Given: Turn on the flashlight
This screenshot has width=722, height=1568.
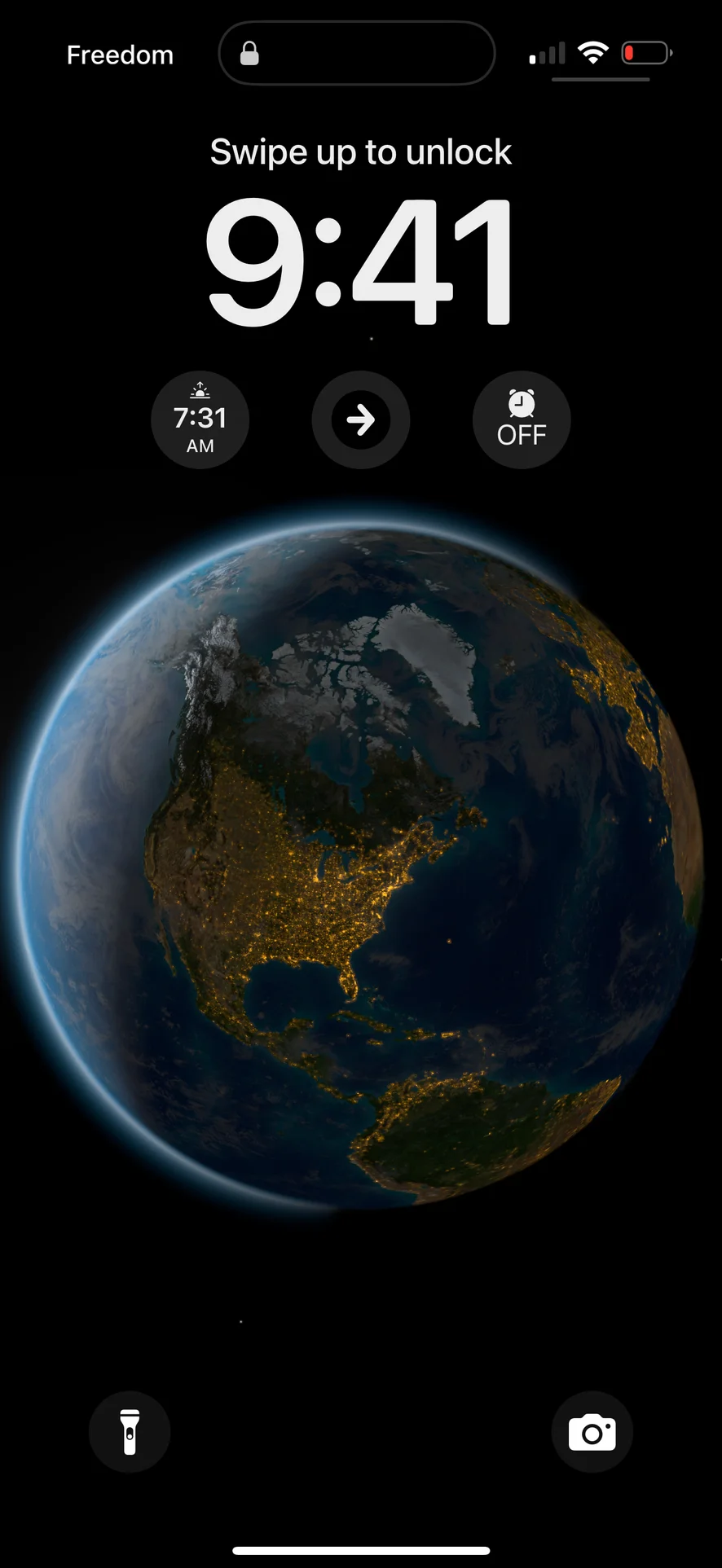Looking at the screenshot, I should point(130,1431).
